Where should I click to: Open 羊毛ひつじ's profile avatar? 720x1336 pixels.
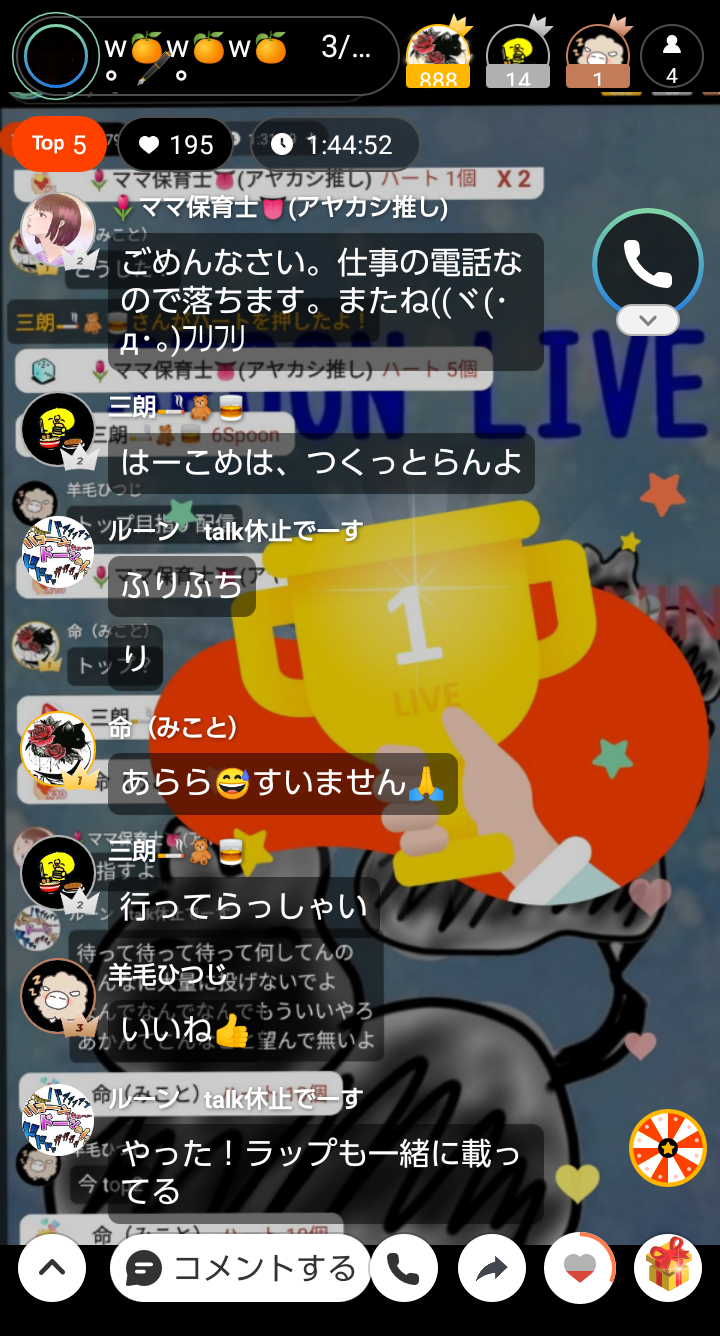click(58, 996)
